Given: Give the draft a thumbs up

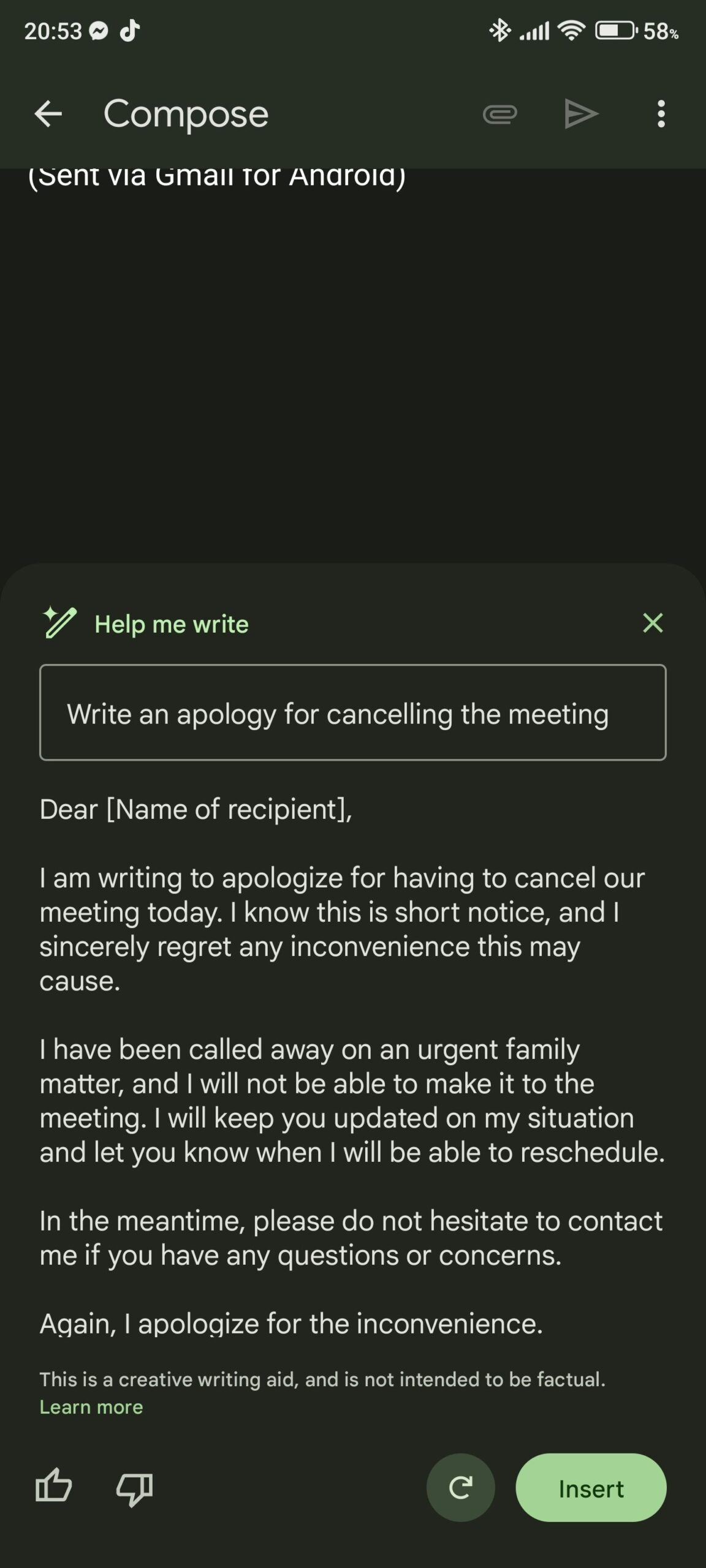Looking at the screenshot, I should point(54,1487).
